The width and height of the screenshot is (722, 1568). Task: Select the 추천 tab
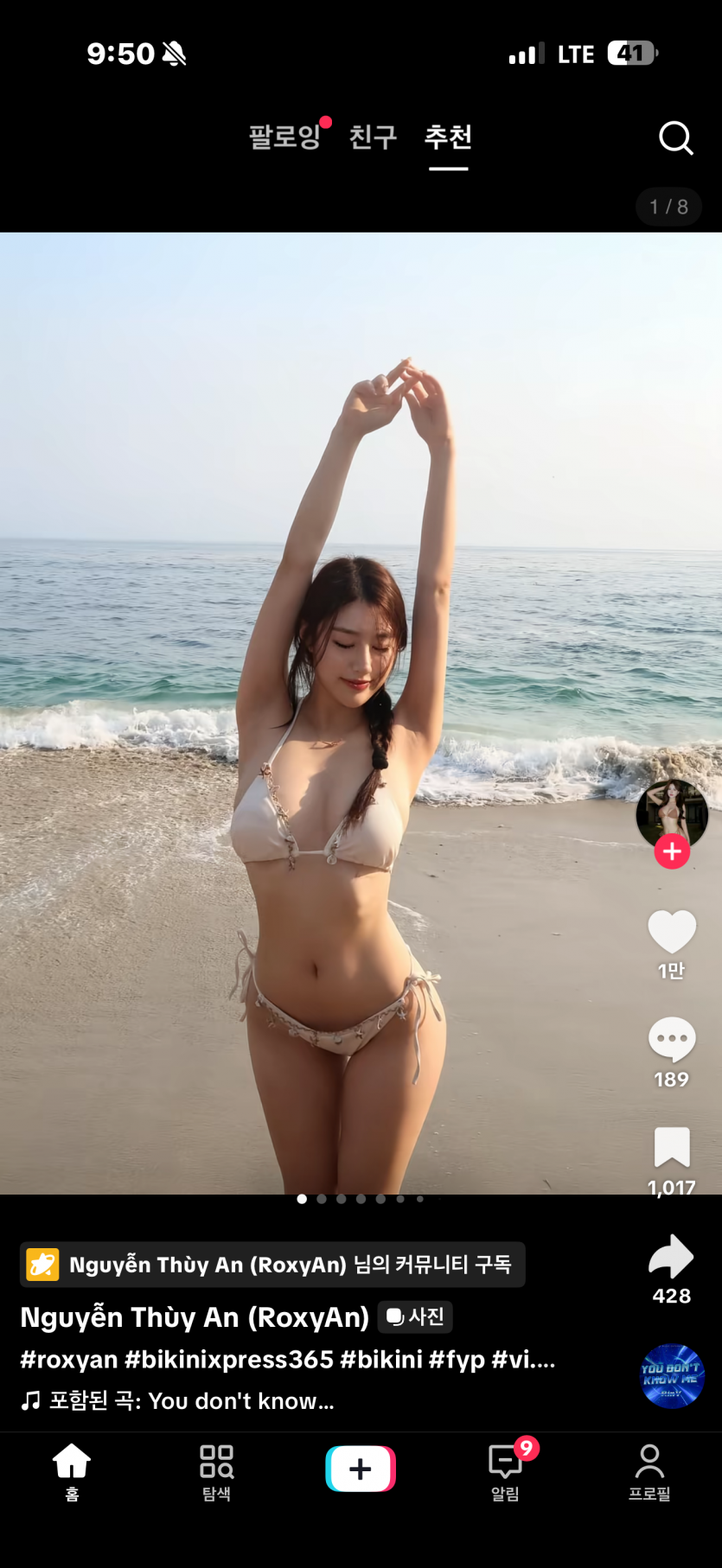(x=448, y=137)
